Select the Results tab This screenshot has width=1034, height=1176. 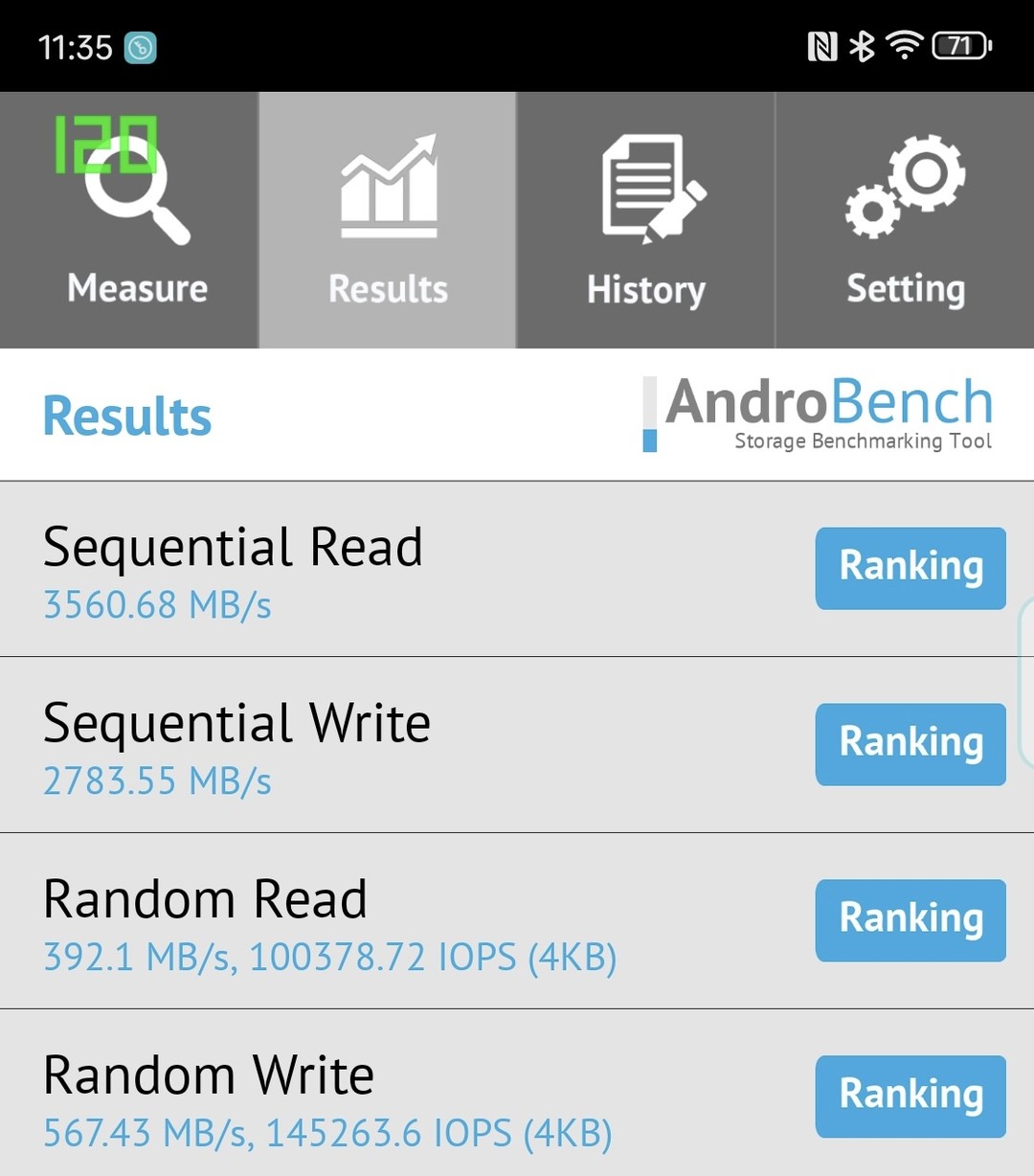[388, 220]
